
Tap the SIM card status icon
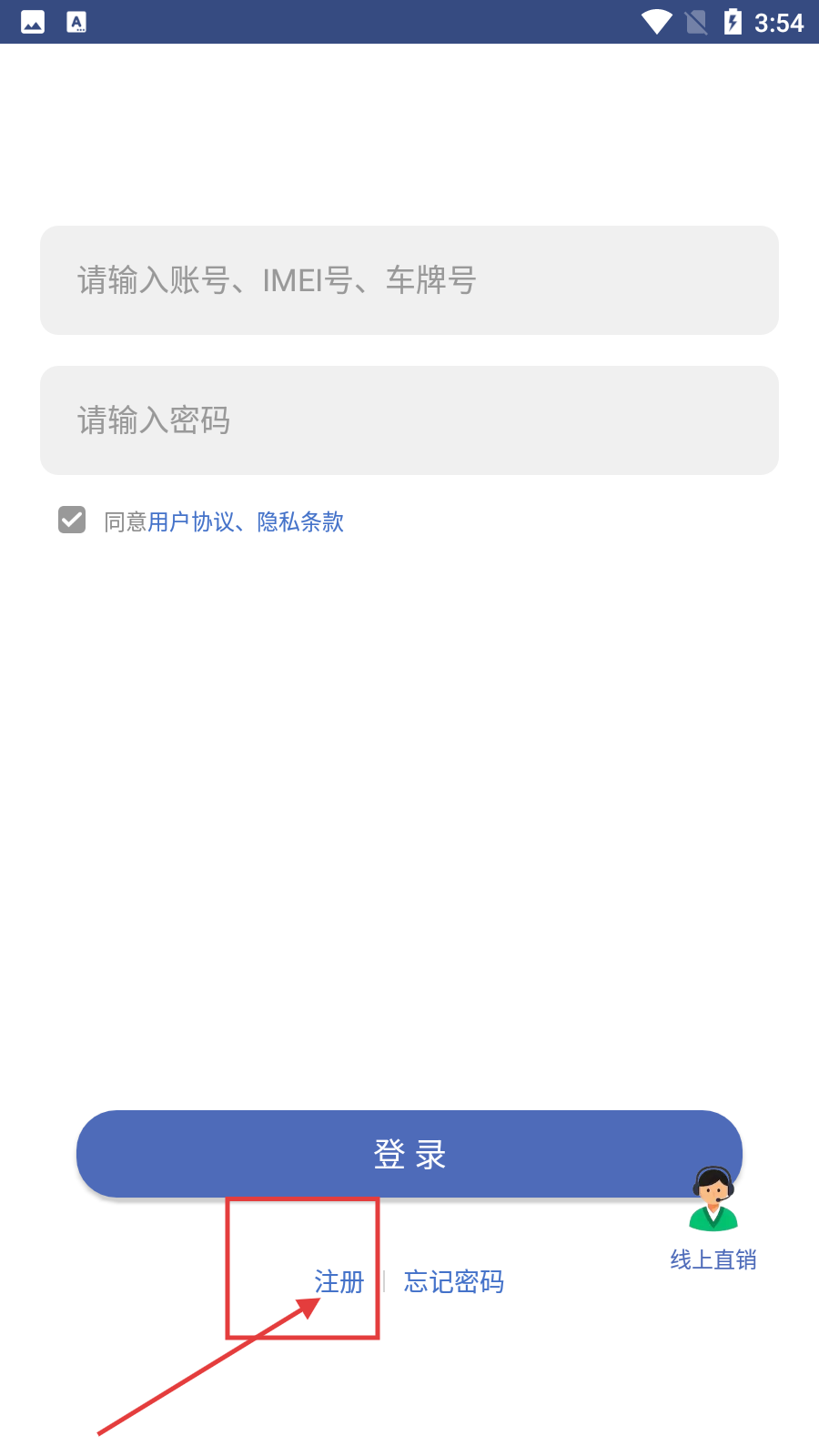pos(696,22)
